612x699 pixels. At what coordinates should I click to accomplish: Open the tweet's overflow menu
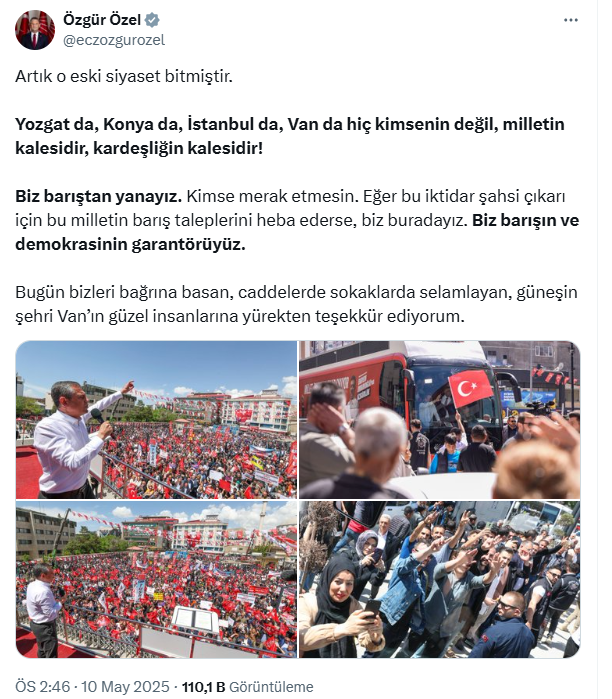[x=571, y=20]
